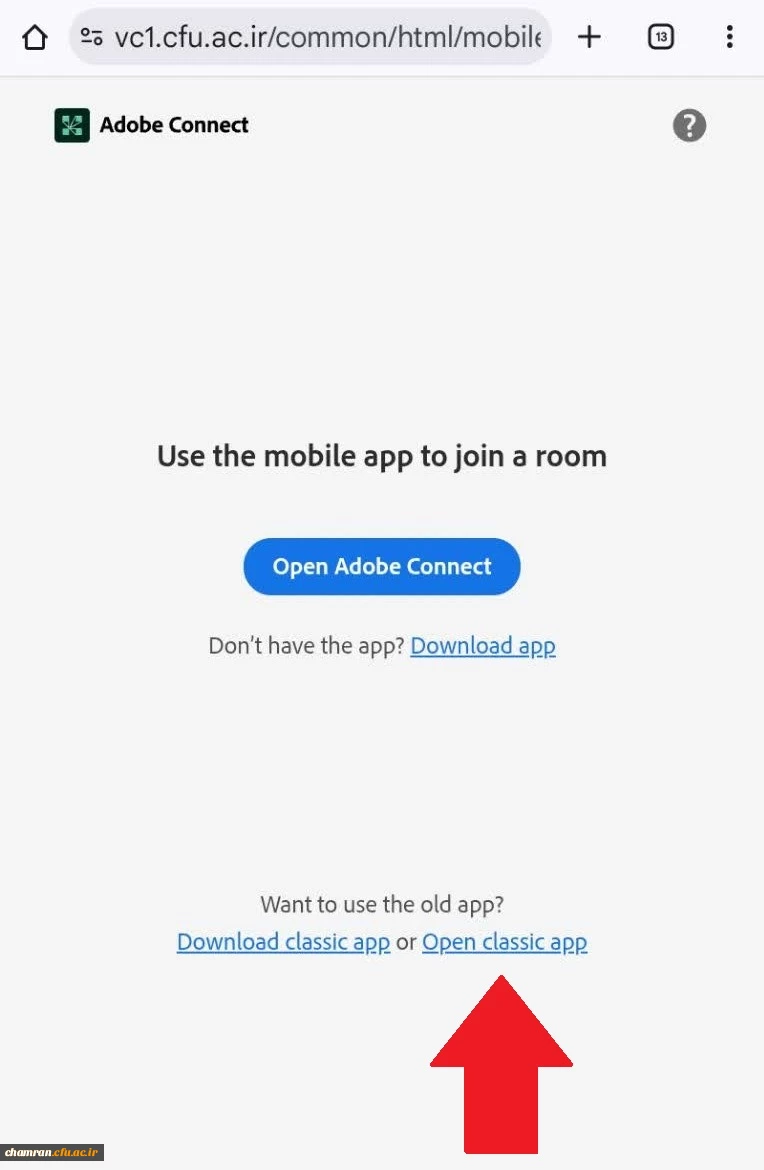Open the browser overflow menu
The height and width of the screenshot is (1170, 764).
729,38
